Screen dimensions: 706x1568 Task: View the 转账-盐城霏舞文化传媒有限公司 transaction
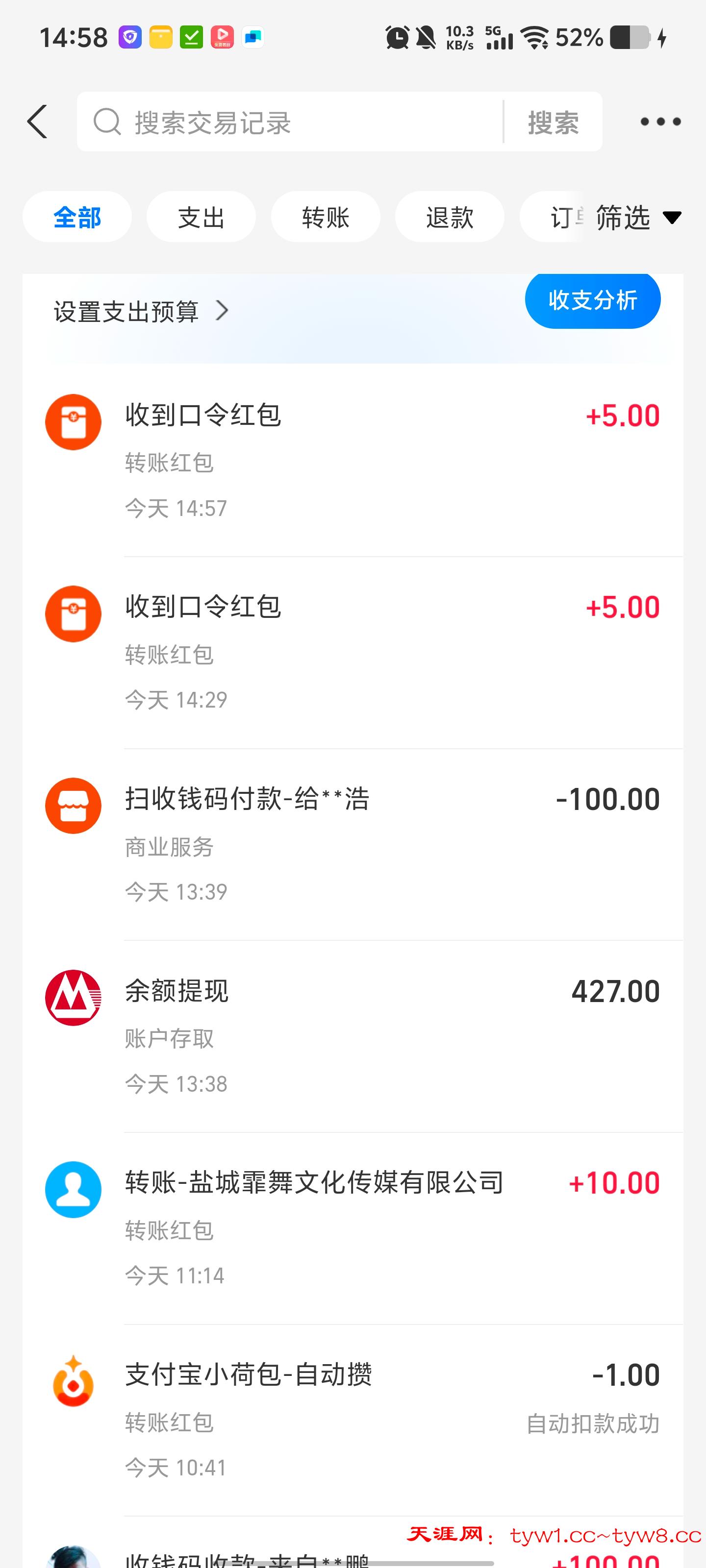pyautogui.click(x=365, y=1228)
